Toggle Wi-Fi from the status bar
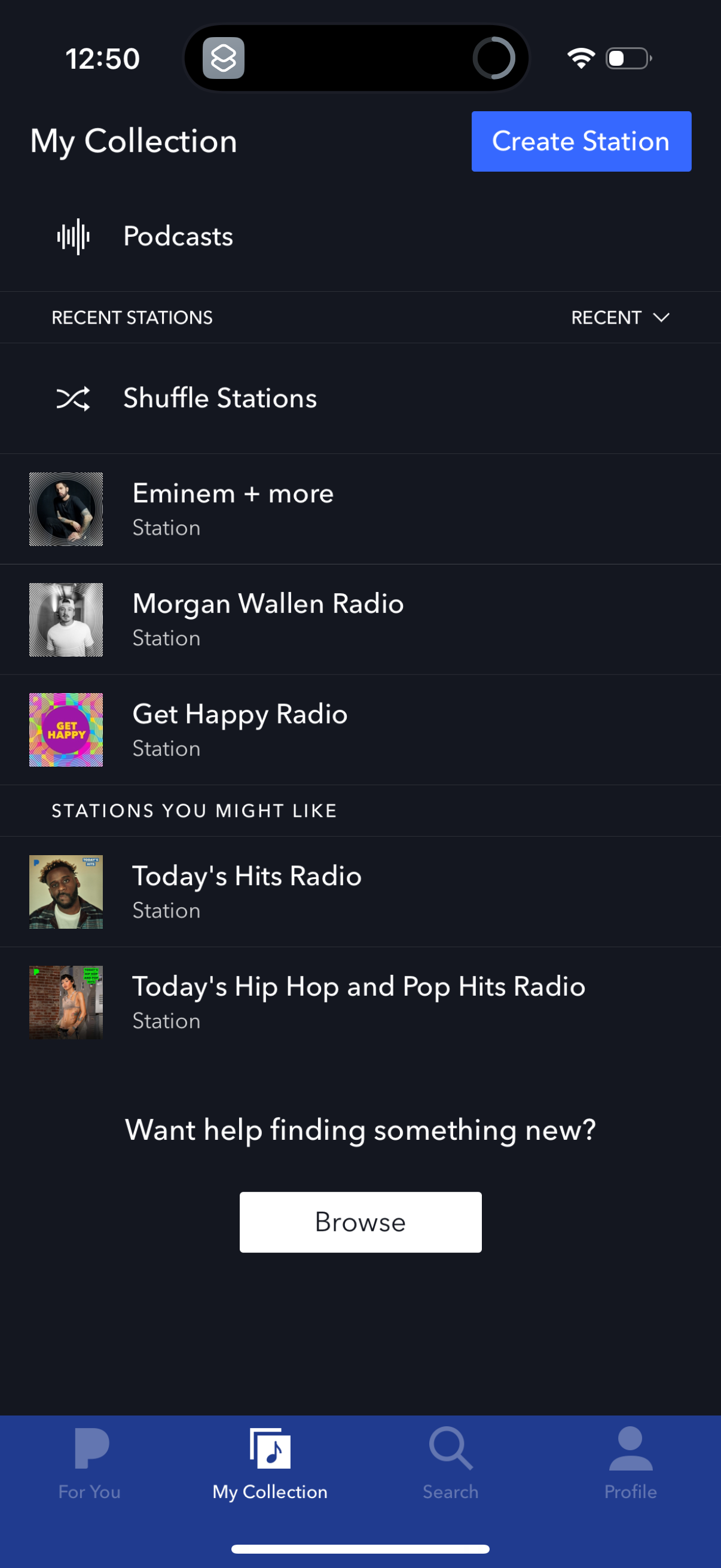Image resolution: width=721 pixels, height=1568 pixels. coord(580,57)
